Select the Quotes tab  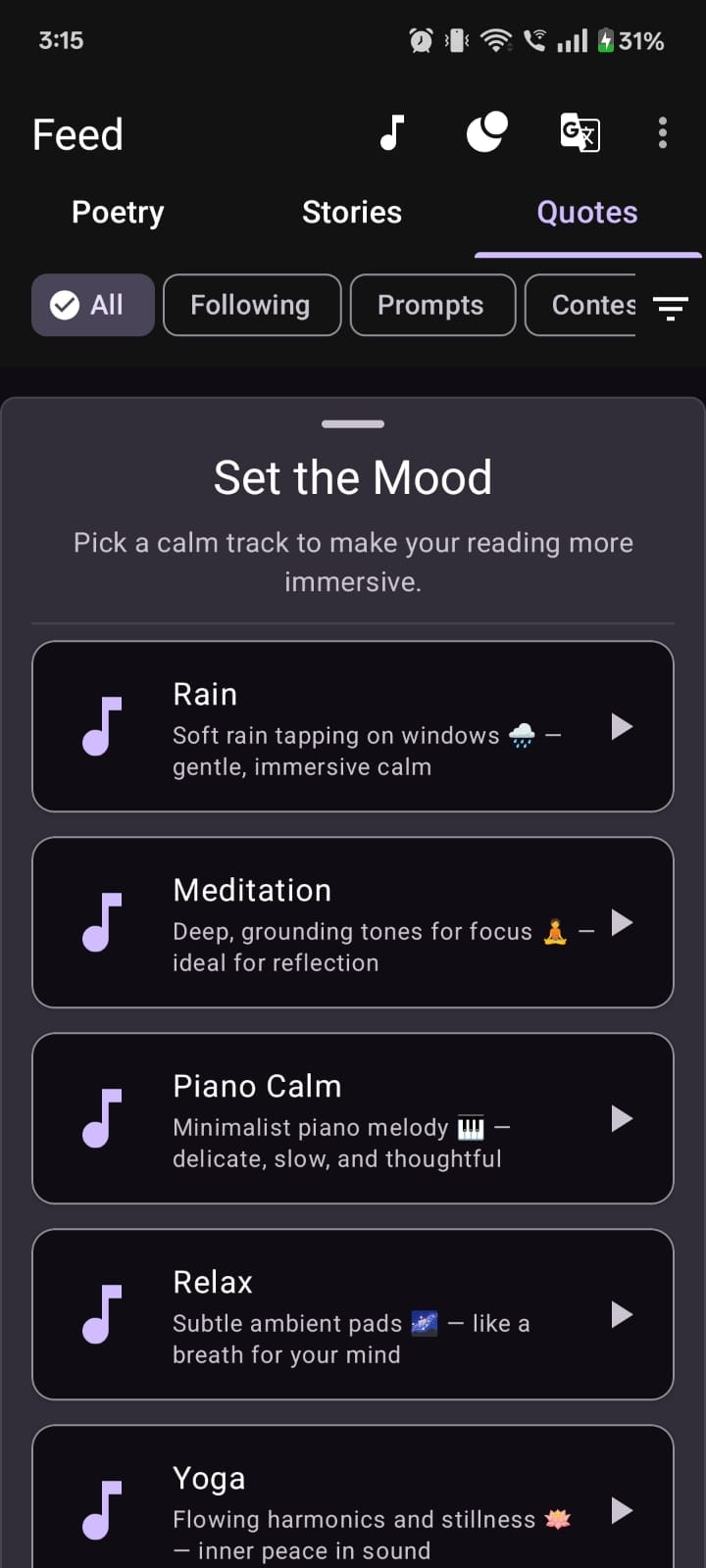[587, 213]
